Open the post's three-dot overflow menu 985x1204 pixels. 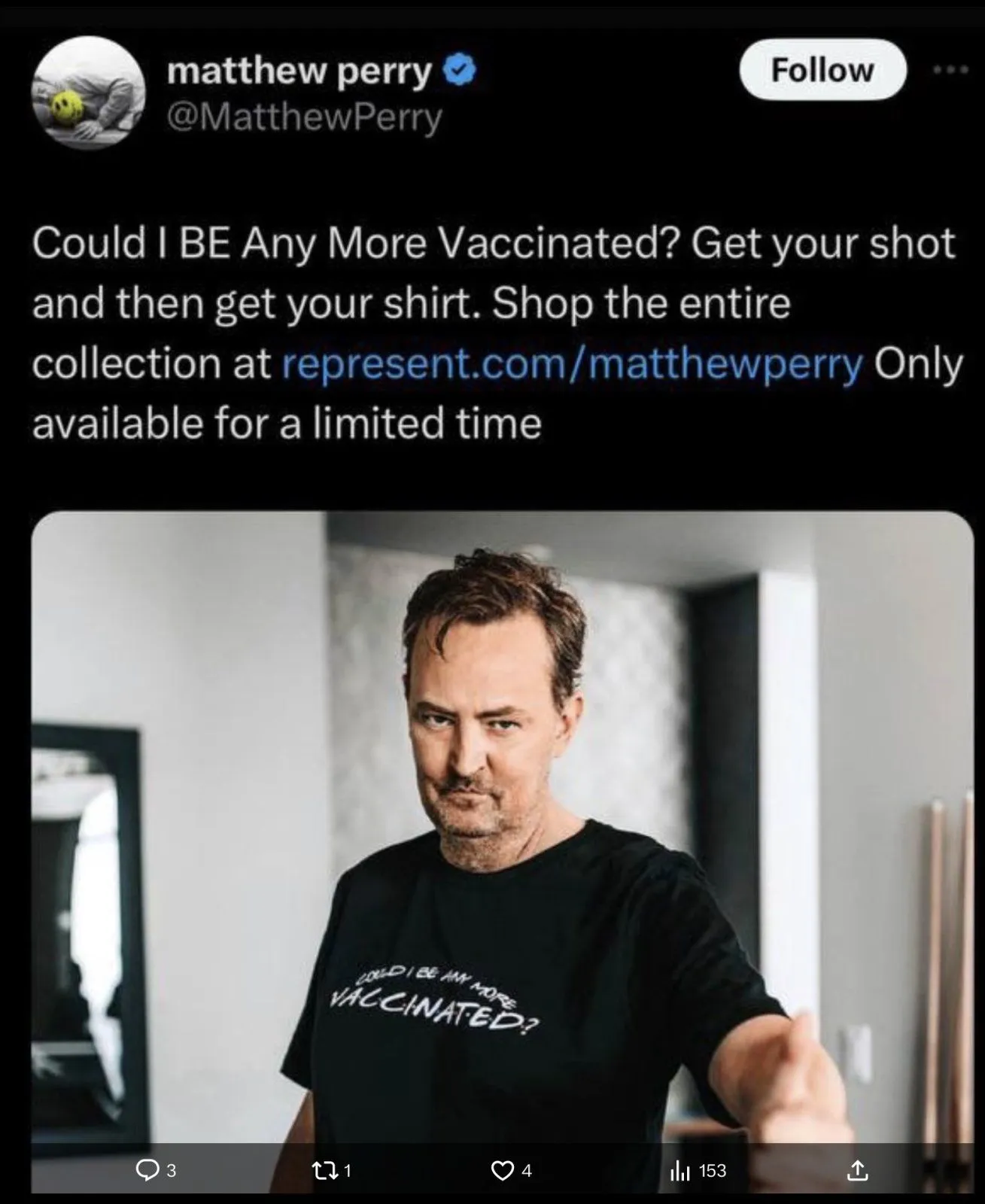950,70
